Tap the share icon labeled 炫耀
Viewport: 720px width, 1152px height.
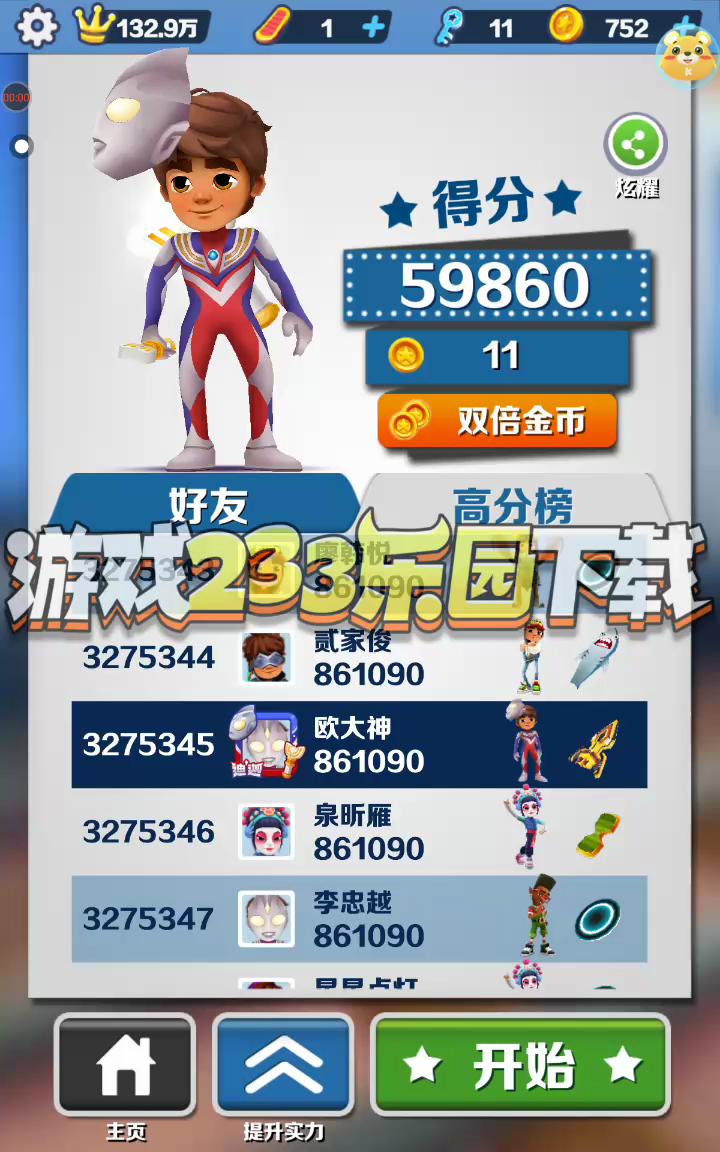tap(636, 145)
